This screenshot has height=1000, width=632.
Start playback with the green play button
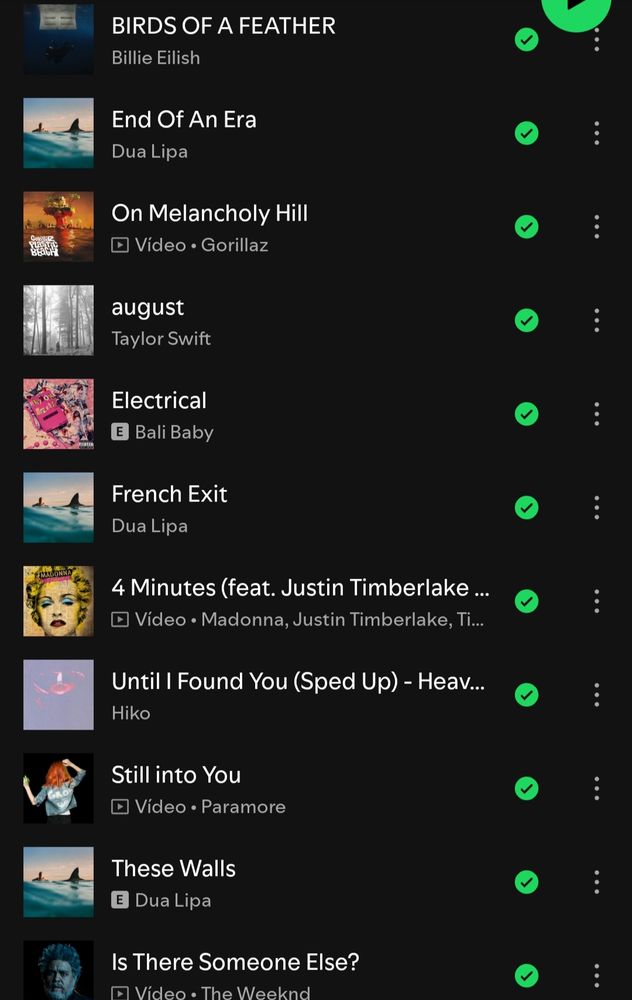(578, 8)
